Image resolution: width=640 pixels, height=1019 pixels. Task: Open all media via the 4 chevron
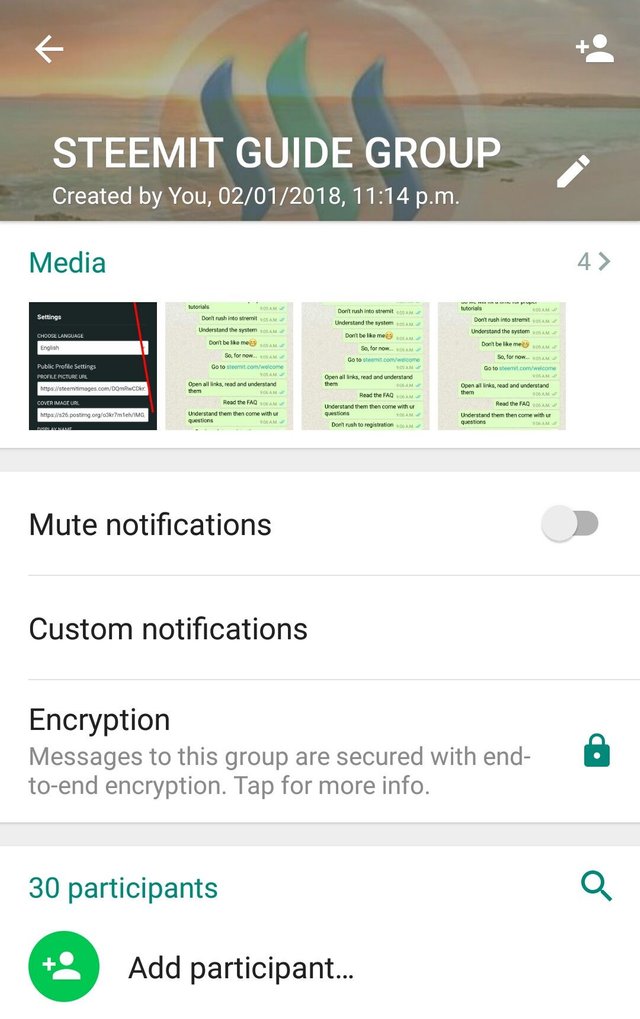click(594, 262)
